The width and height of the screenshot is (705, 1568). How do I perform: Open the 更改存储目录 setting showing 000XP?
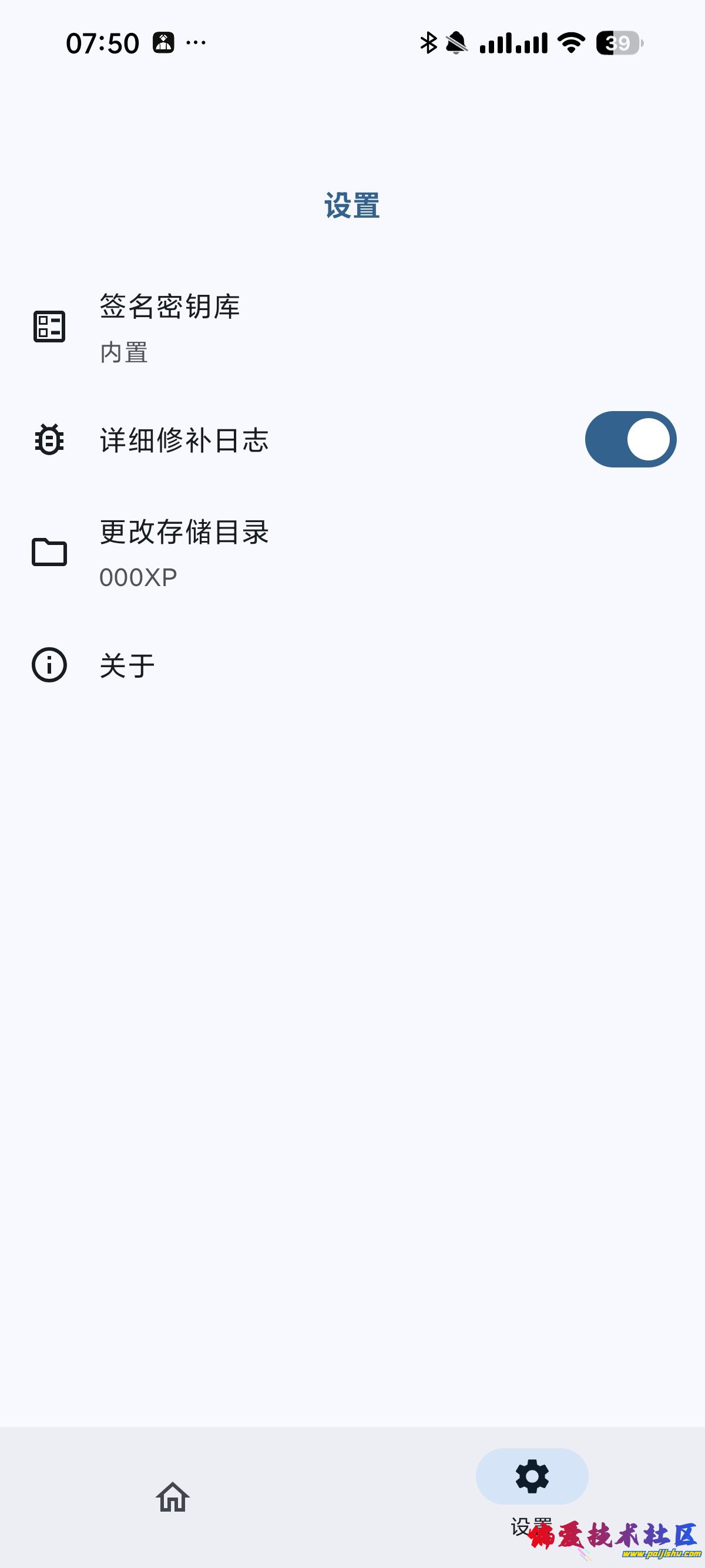click(244, 553)
